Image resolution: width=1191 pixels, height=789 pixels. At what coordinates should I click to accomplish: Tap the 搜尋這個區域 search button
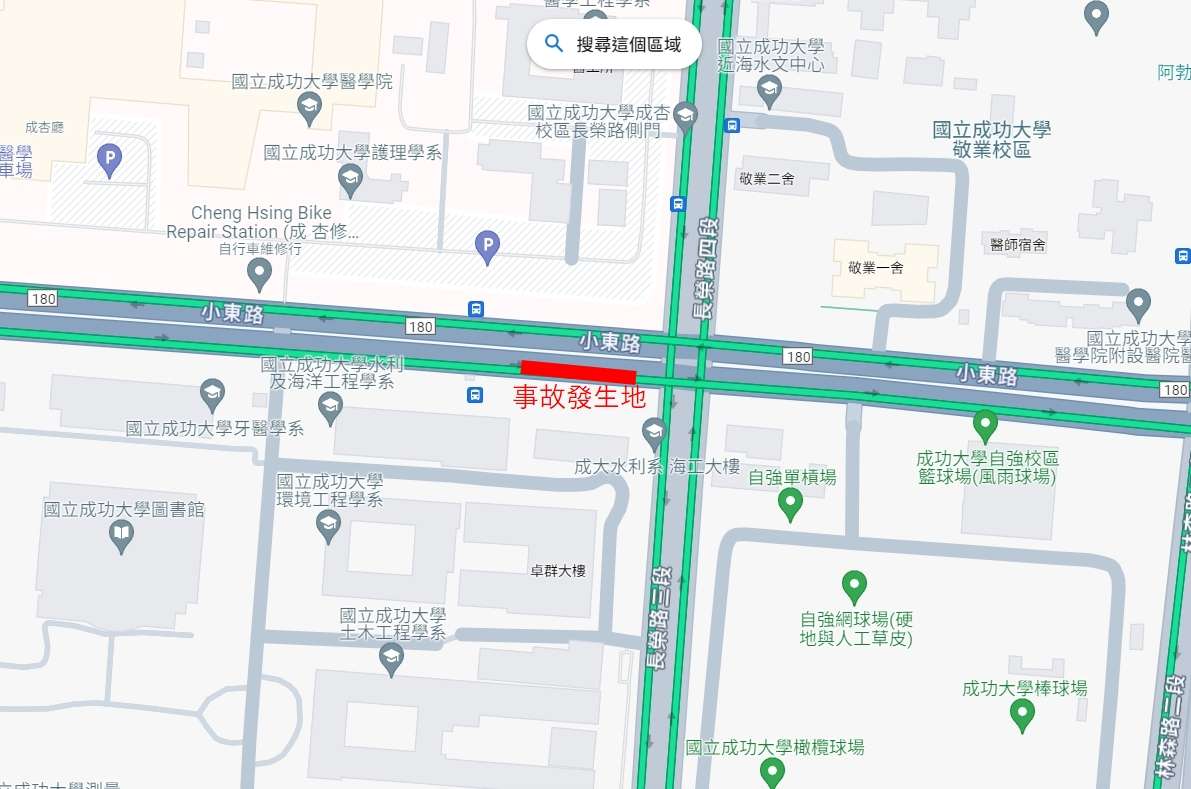(613, 45)
